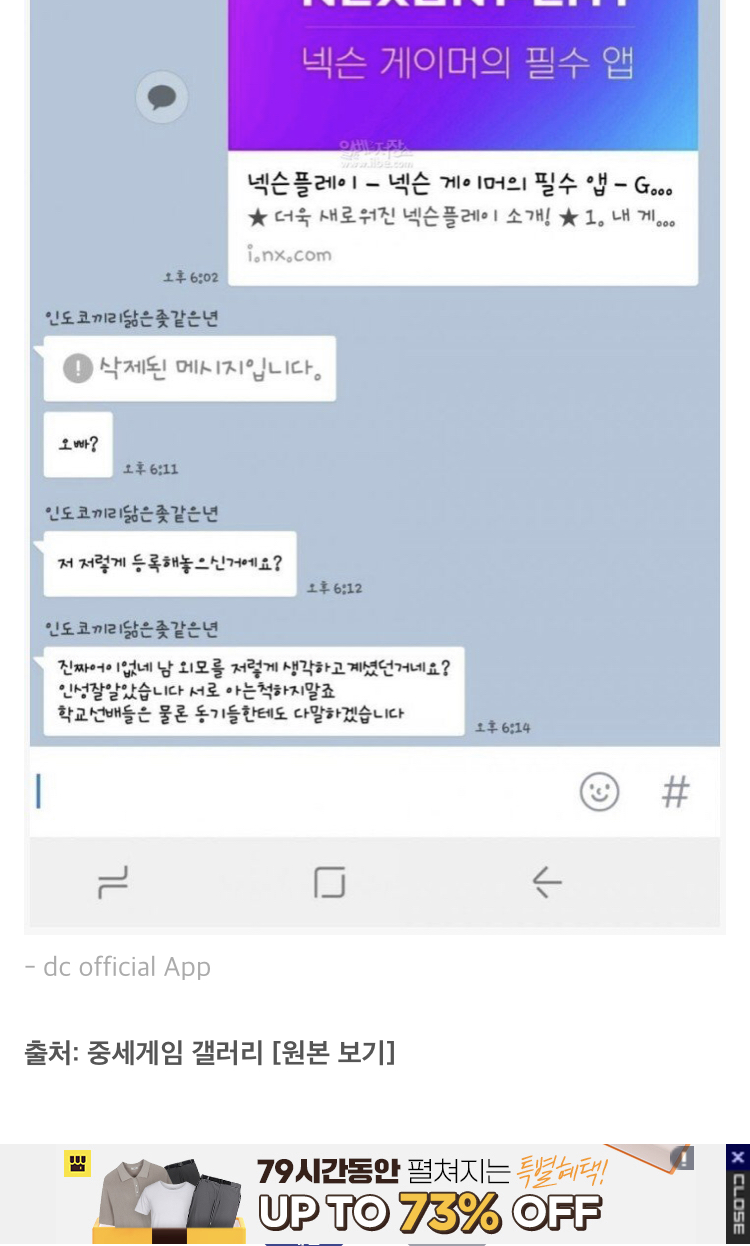750x1246 pixels.
Task: Tap the ad info icon on the banner
Action: pyautogui.click(x=683, y=1158)
